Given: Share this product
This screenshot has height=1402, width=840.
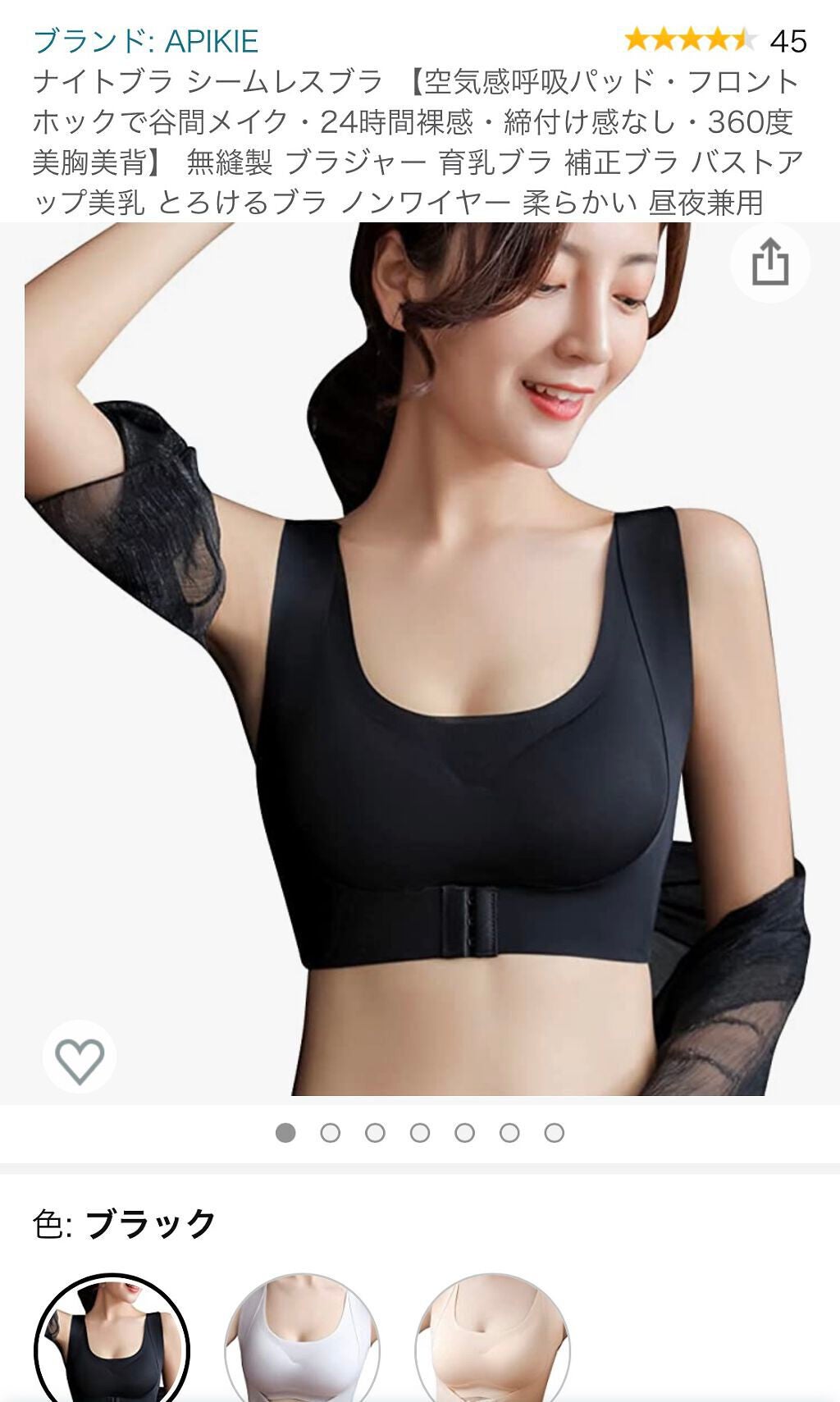Looking at the screenshot, I should tap(769, 263).
